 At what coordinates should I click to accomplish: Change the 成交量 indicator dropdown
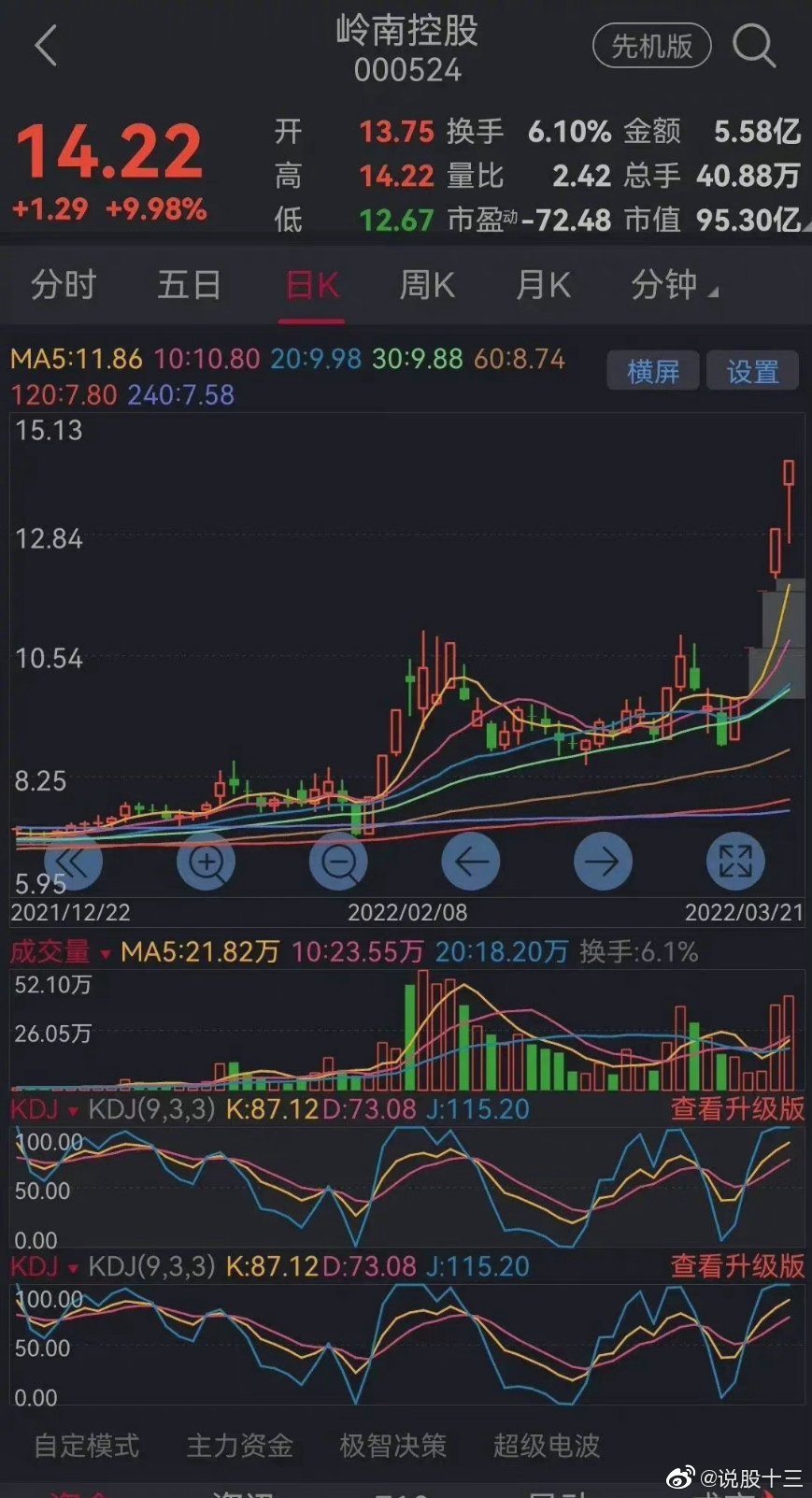pyautogui.click(x=61, y=952)
